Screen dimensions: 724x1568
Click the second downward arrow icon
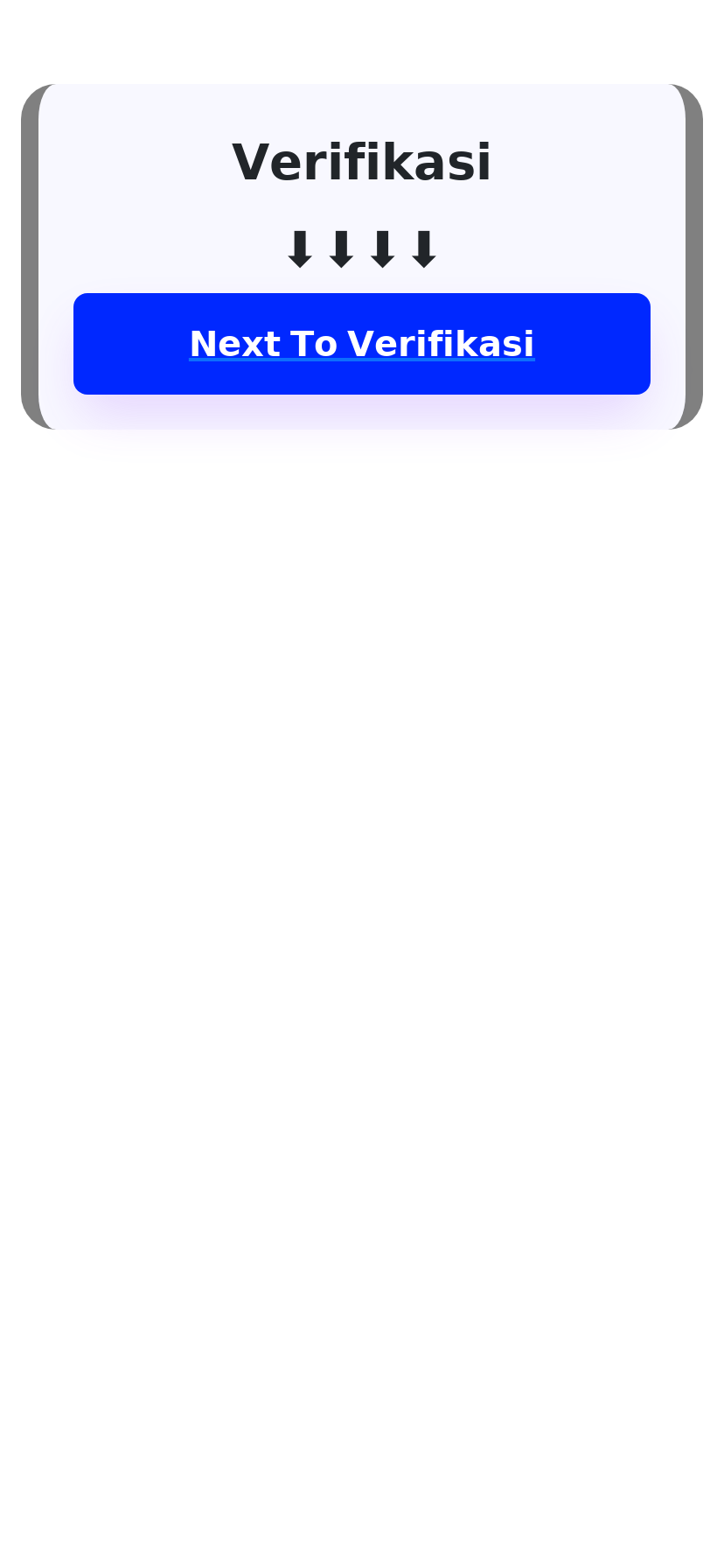[341, 248]
